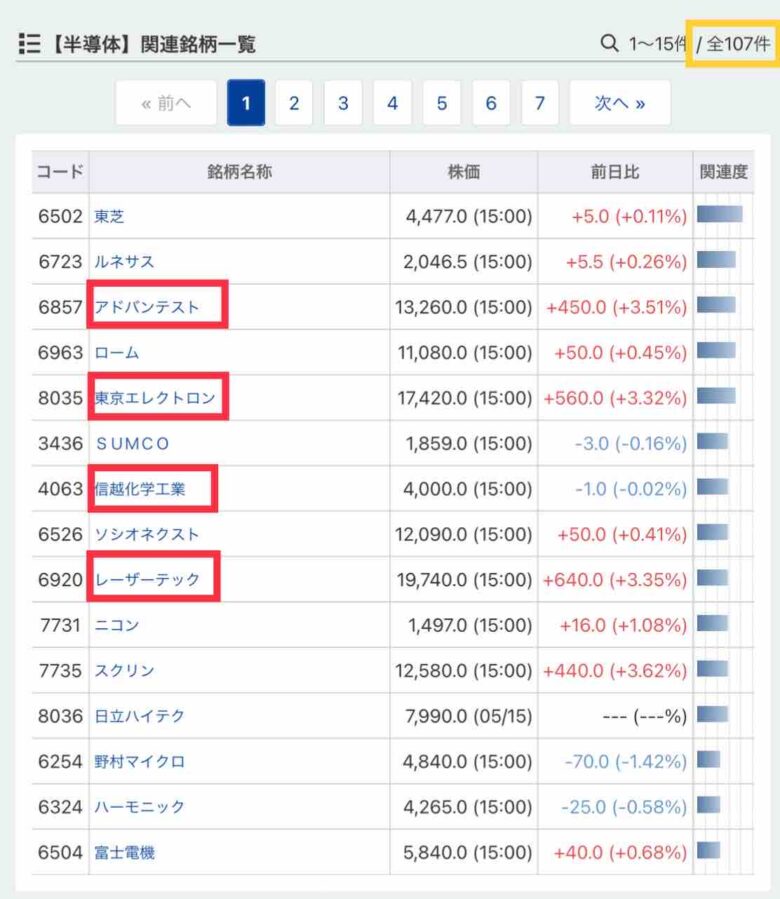View アドバンテスト stock details
This screenshot has width=780, height=899.
pyautogui.click(x=147, y=307)
